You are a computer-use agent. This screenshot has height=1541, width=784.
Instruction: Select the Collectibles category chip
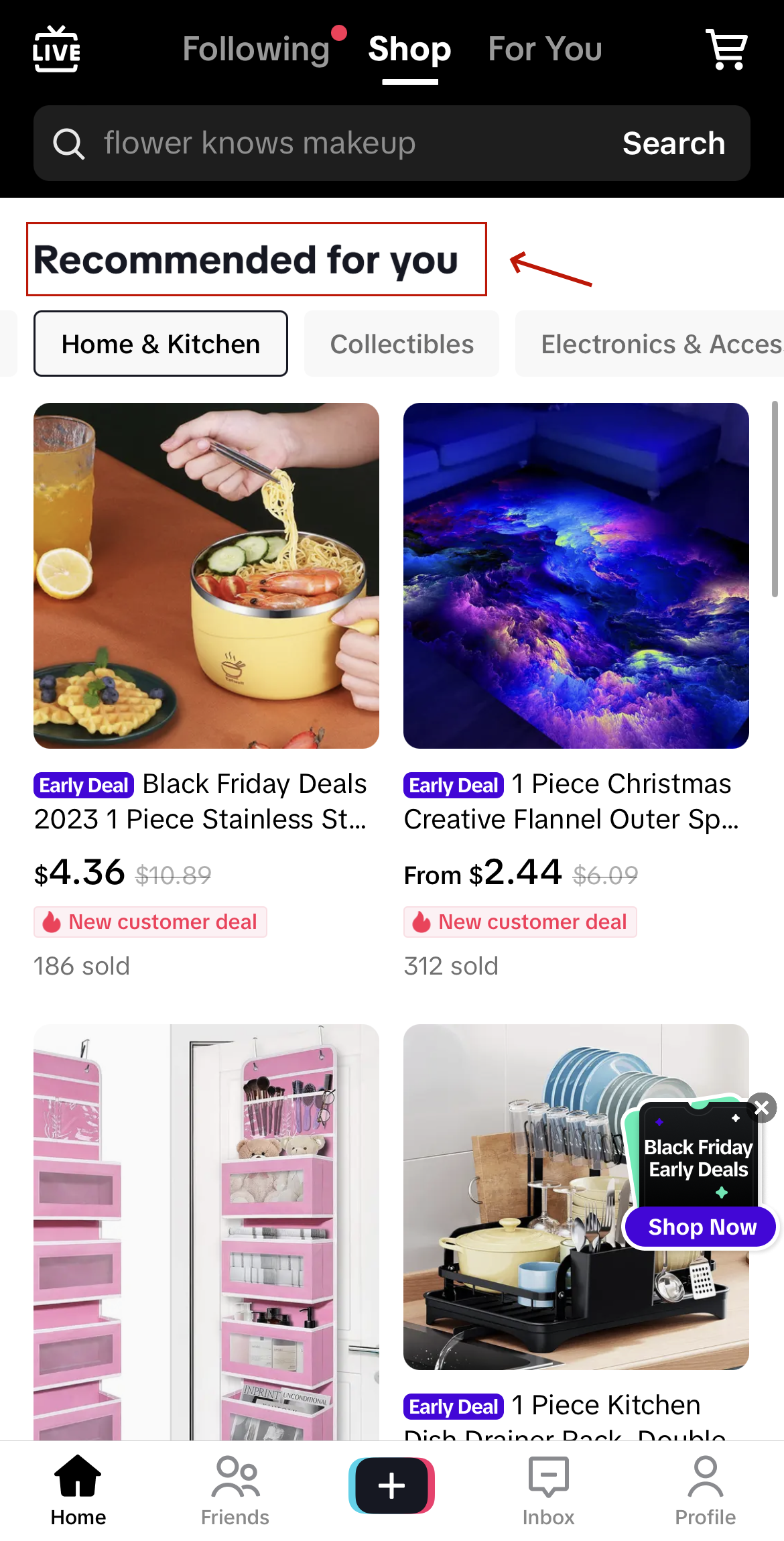(402, 344)
